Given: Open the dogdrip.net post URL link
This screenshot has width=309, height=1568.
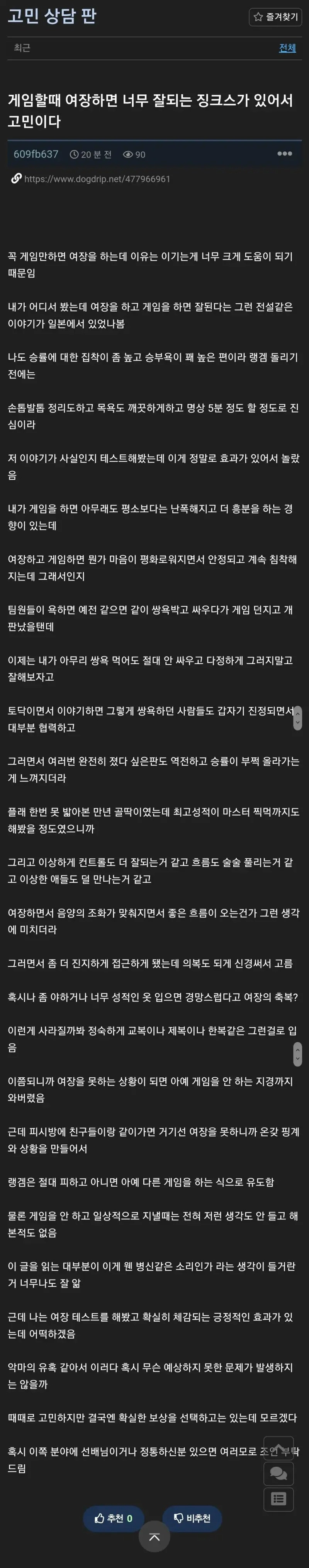Looking at the screenshot, I should (97, 179).
